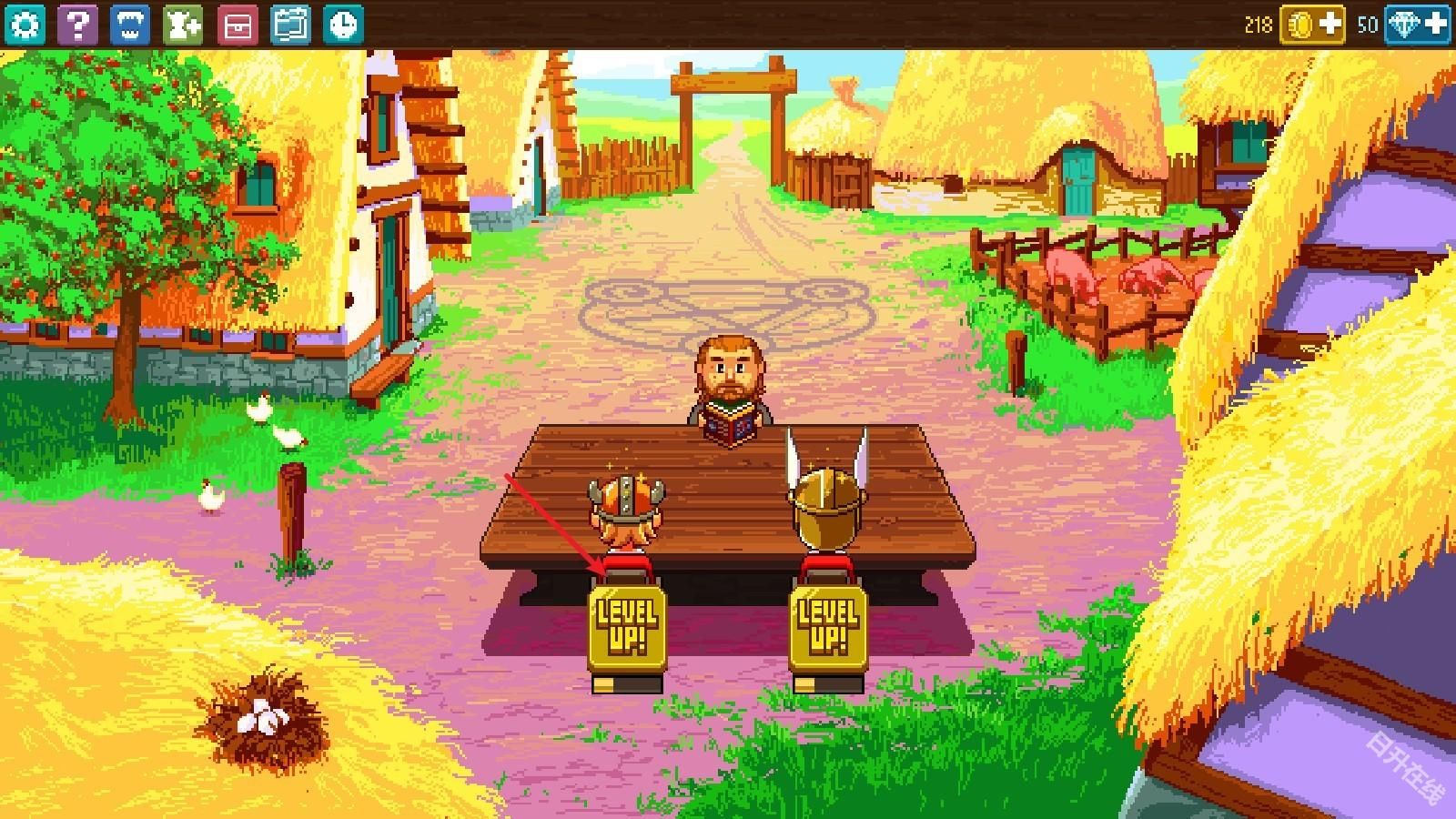Add a new player with the plus icon
Screen dimensions: 1456x819
tap(183, 25)
